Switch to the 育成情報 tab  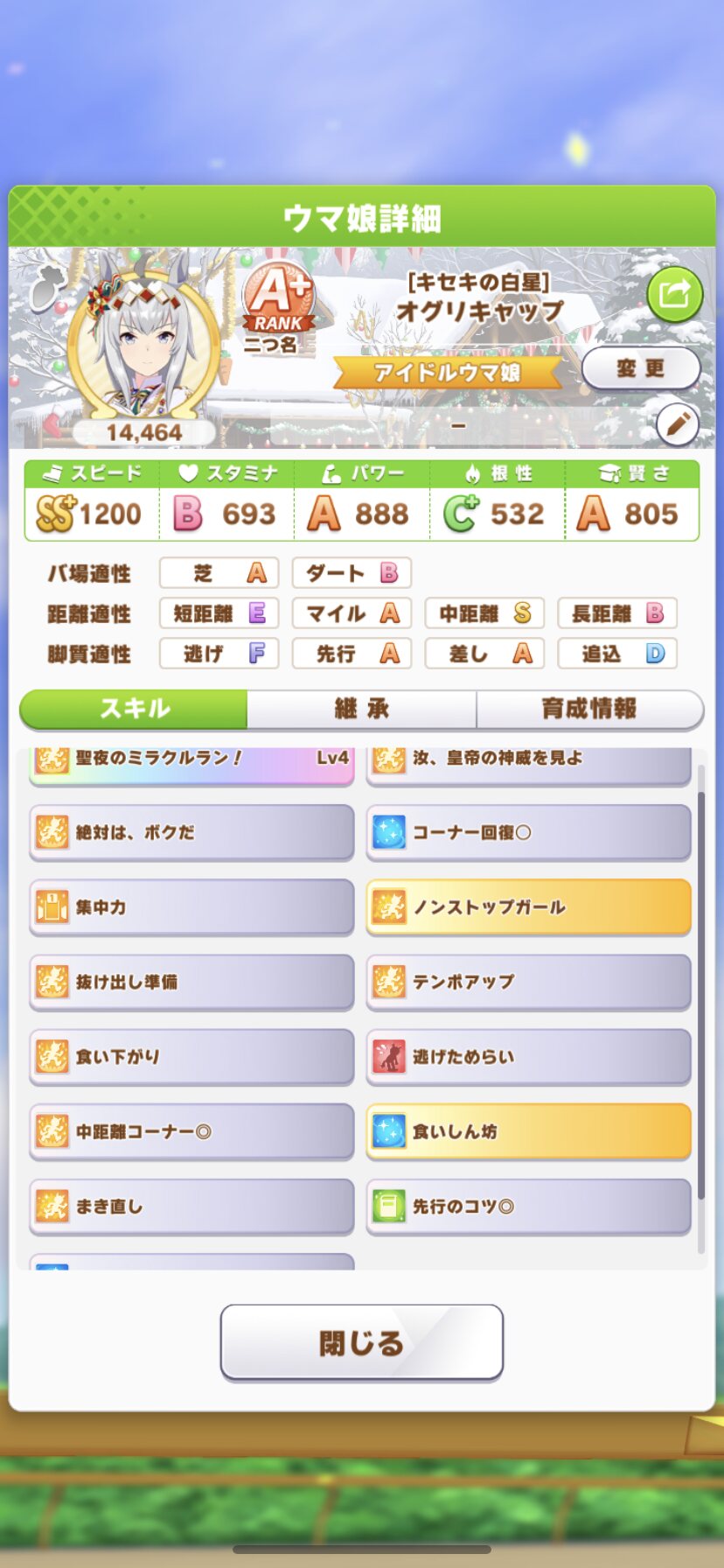[x=588, y=709]
